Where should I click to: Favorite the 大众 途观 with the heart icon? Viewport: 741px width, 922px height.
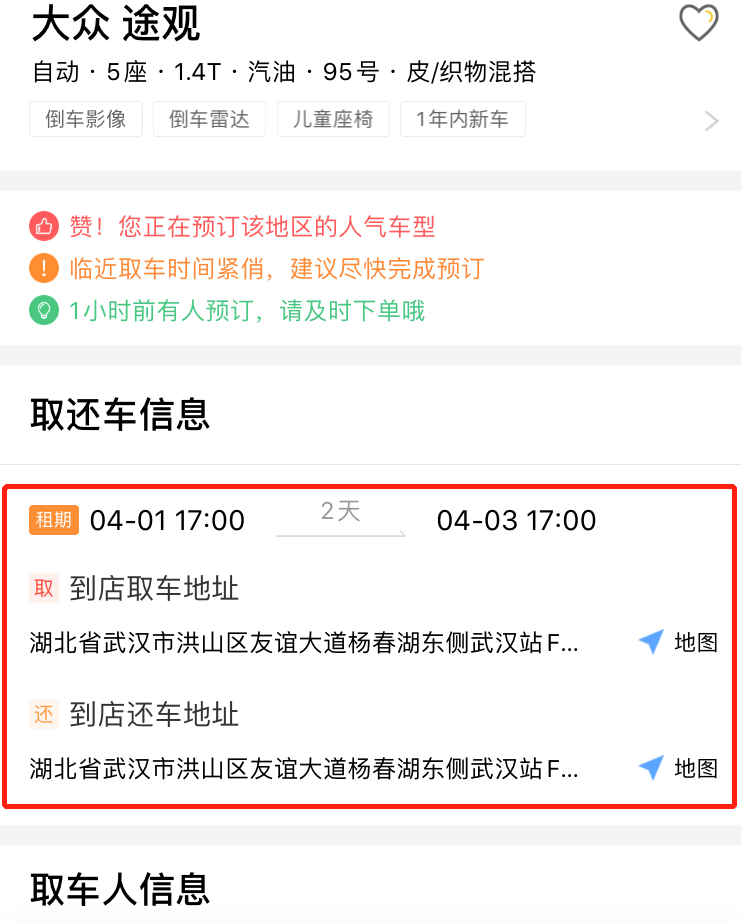point(699,23)
